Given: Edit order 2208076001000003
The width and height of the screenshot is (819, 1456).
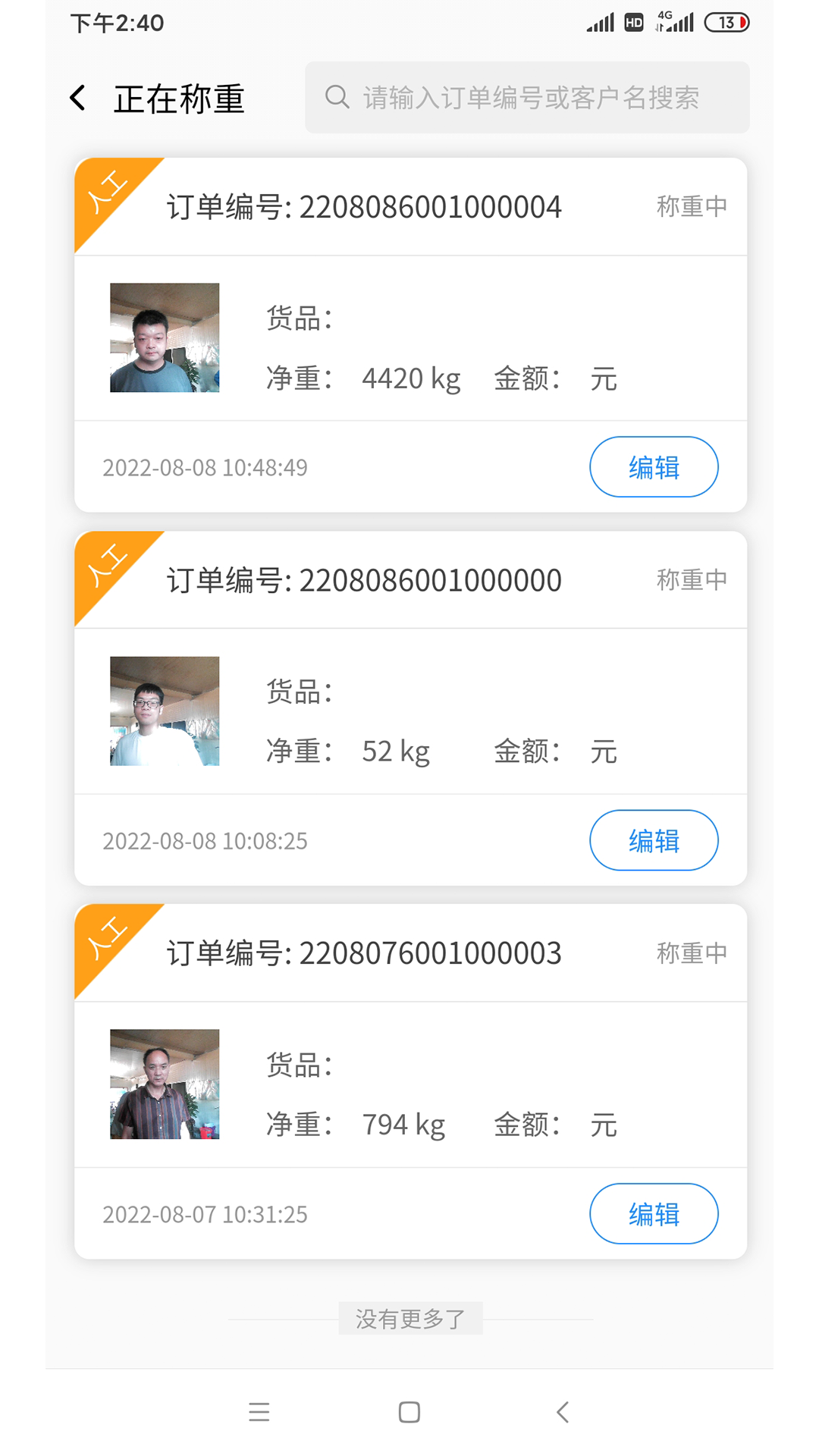Looking at the screenshot, I should (x=653, y=1213).
